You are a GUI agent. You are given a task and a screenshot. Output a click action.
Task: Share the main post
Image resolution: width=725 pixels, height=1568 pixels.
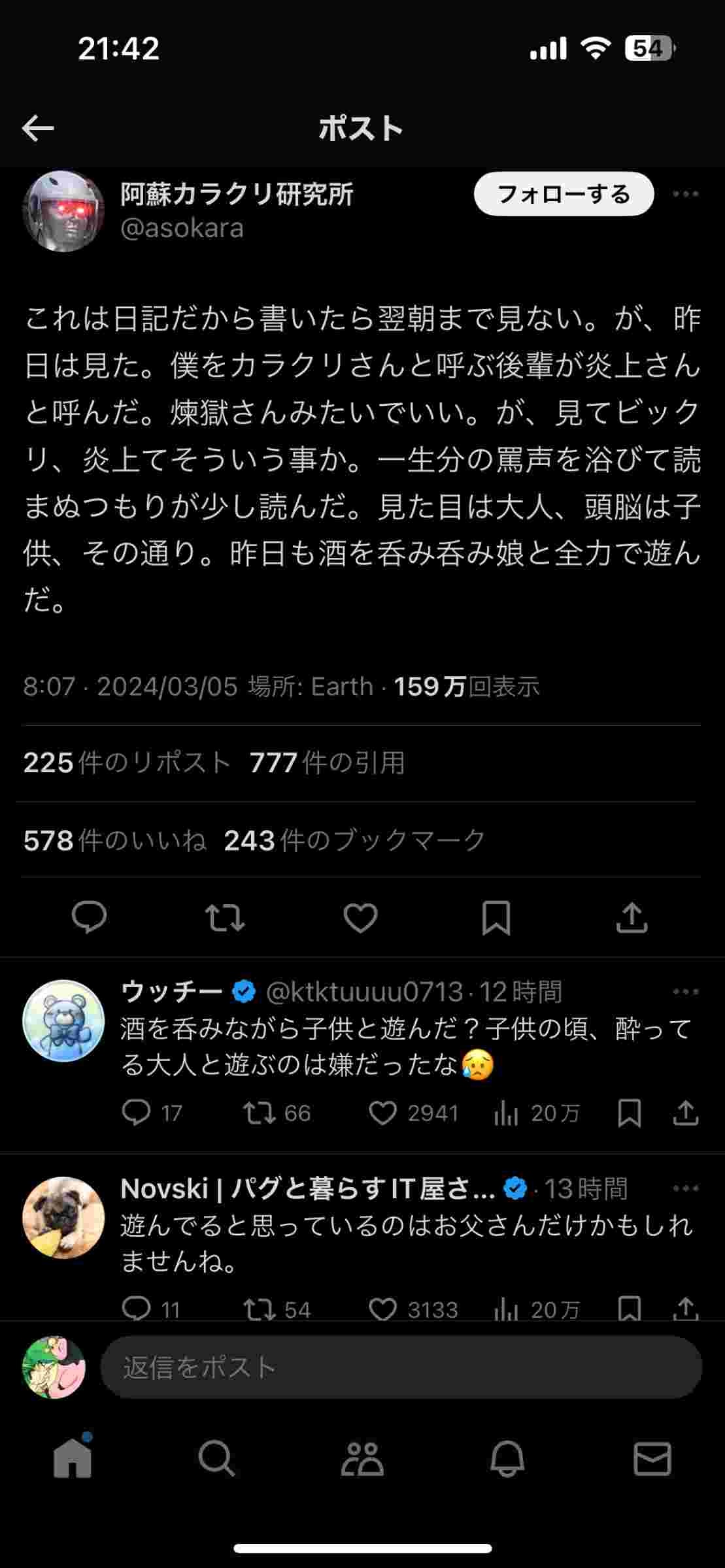tap(632, 917)
